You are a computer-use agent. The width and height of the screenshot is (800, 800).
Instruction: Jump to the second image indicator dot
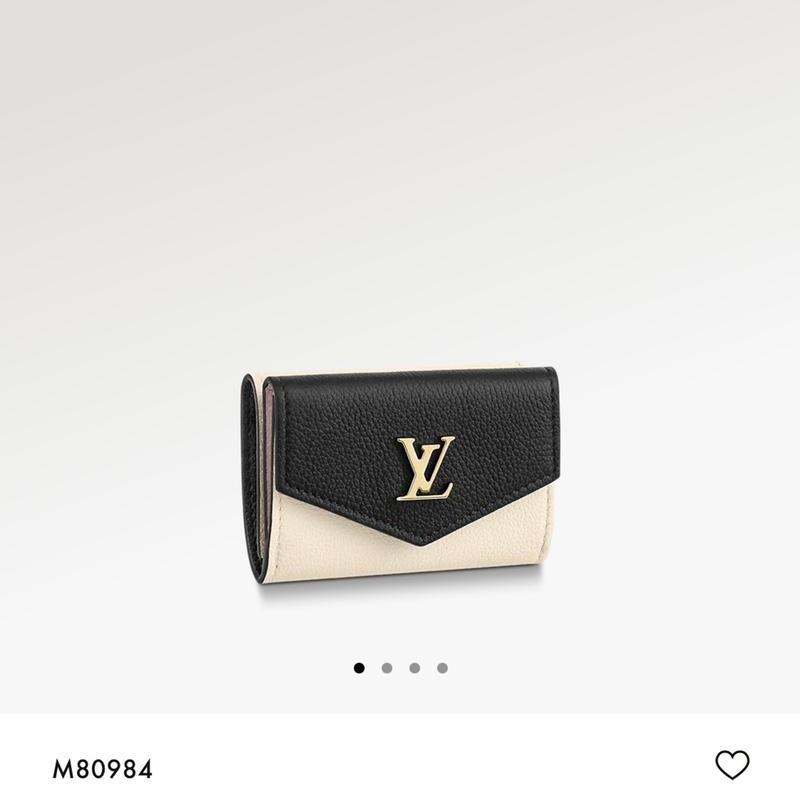click(387, 668)
